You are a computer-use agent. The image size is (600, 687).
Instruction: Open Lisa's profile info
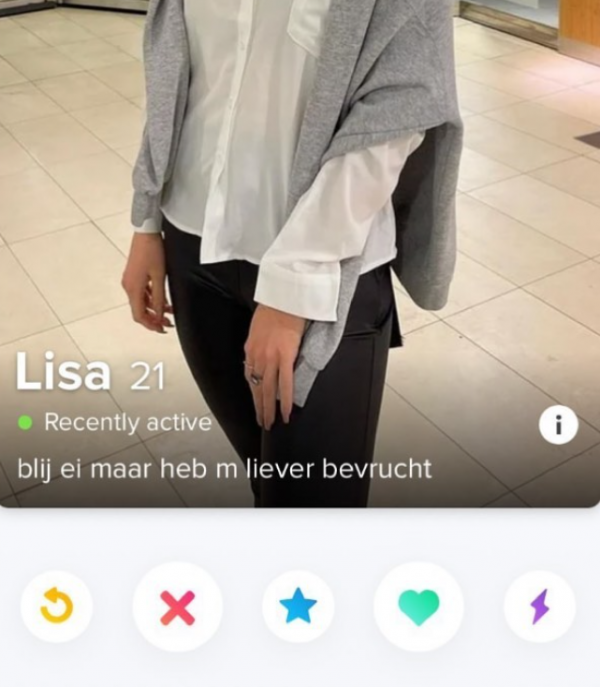point(558,425)
